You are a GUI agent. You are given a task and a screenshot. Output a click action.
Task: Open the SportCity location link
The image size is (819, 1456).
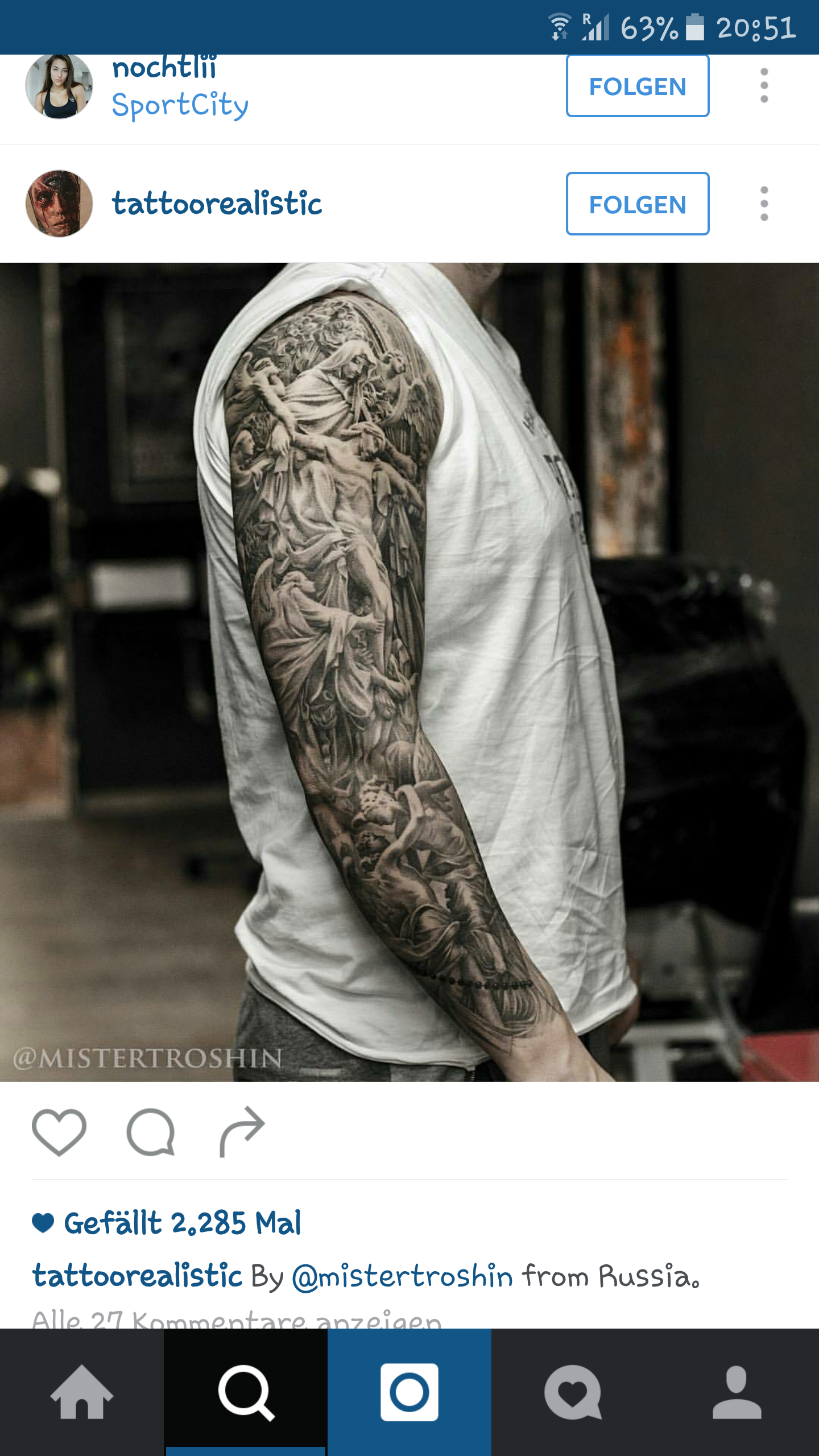point(180,105)
